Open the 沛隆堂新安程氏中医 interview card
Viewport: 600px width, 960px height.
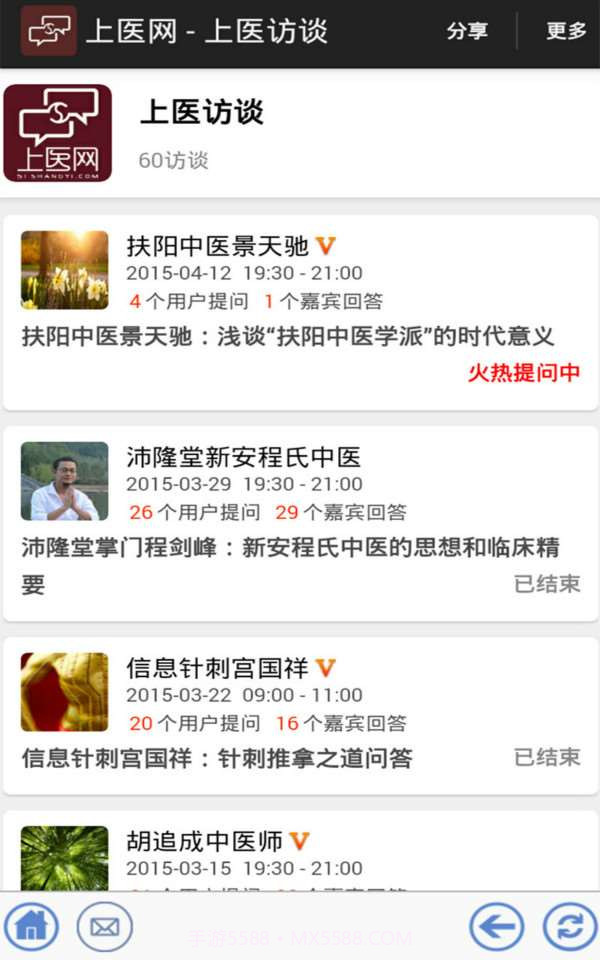[x=300, y=523]
